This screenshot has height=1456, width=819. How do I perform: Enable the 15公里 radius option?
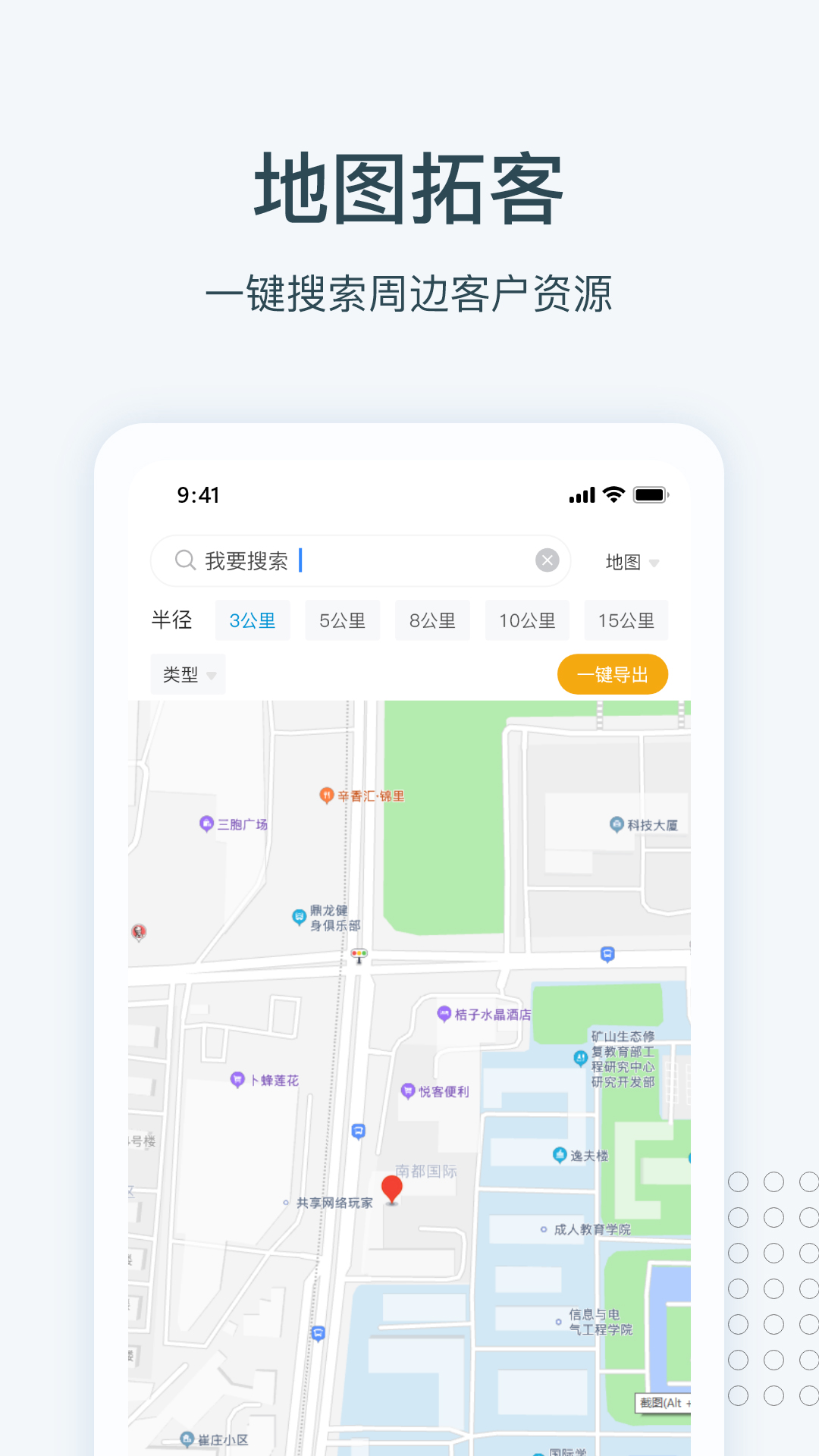(626, 620)
